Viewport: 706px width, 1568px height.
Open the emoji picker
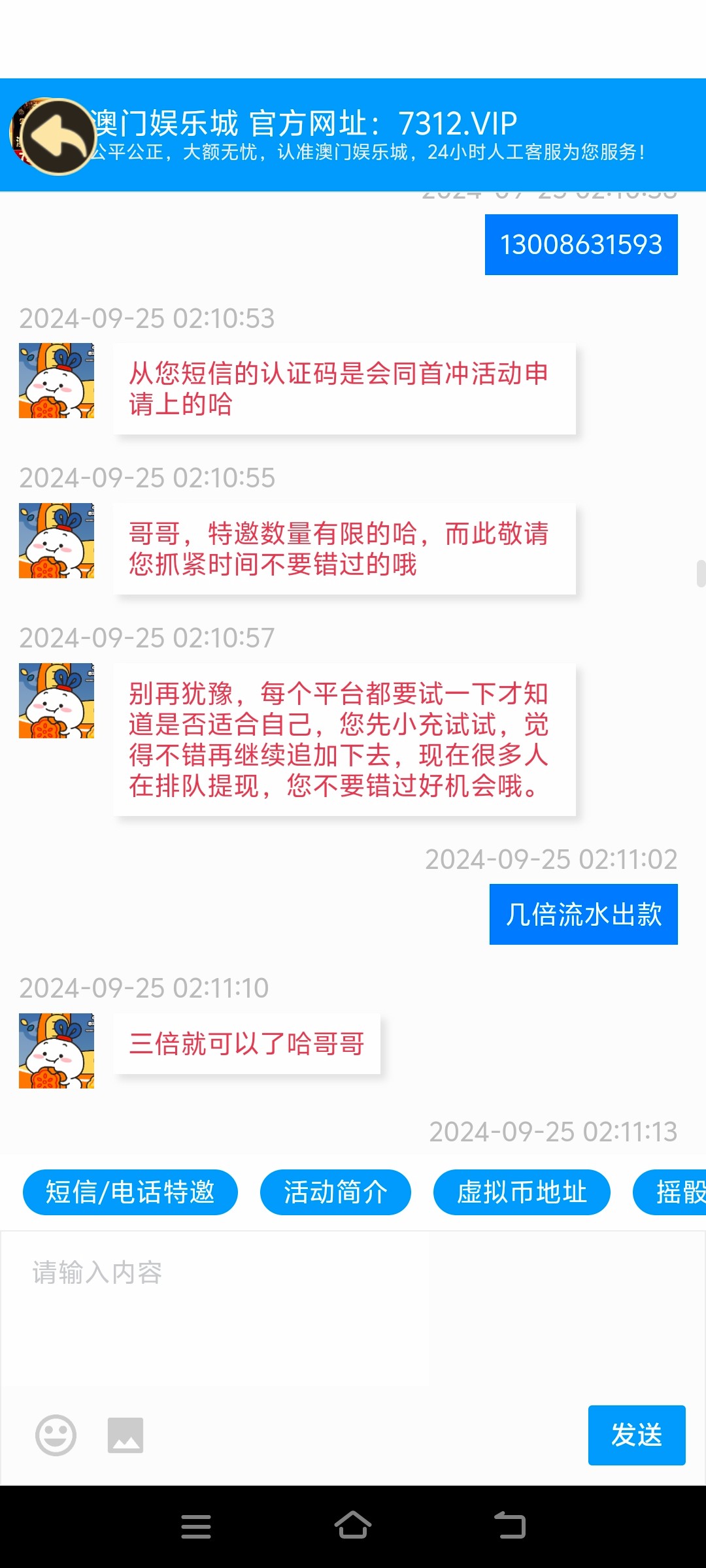56,1435
